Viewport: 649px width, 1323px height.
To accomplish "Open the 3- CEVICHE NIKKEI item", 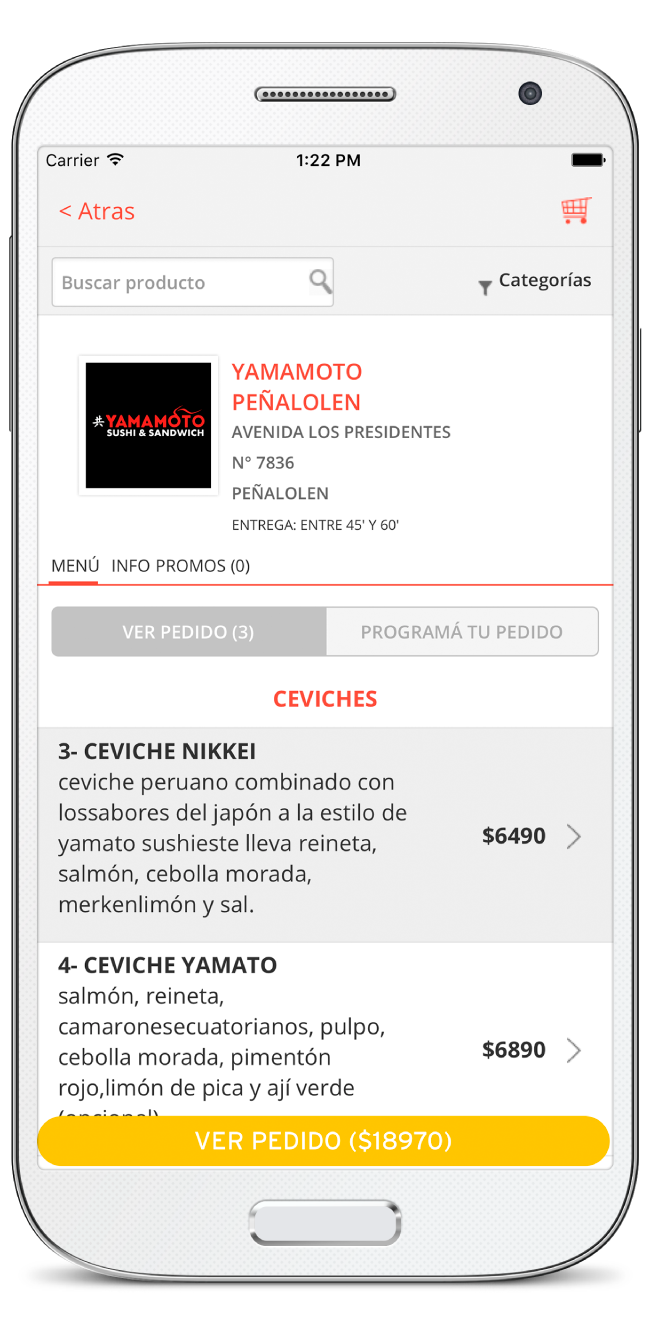I will coord(324,835).
